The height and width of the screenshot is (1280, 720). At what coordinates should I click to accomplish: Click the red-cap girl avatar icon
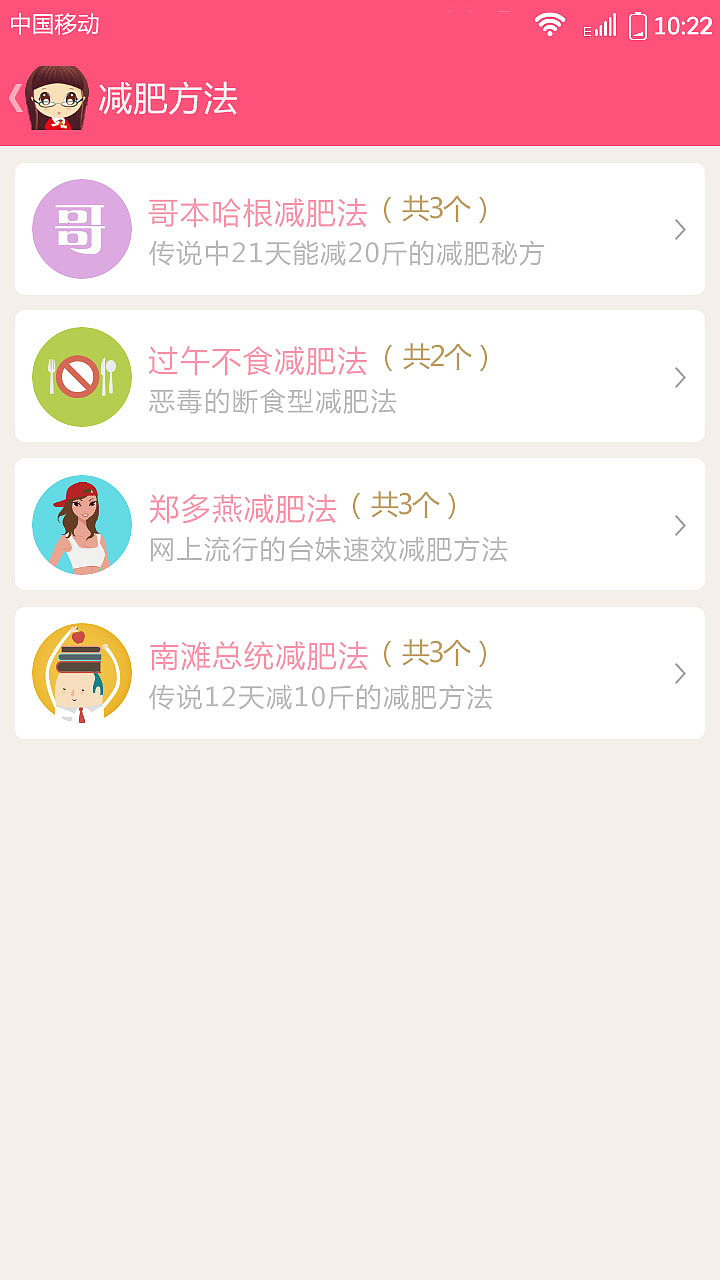81,524
